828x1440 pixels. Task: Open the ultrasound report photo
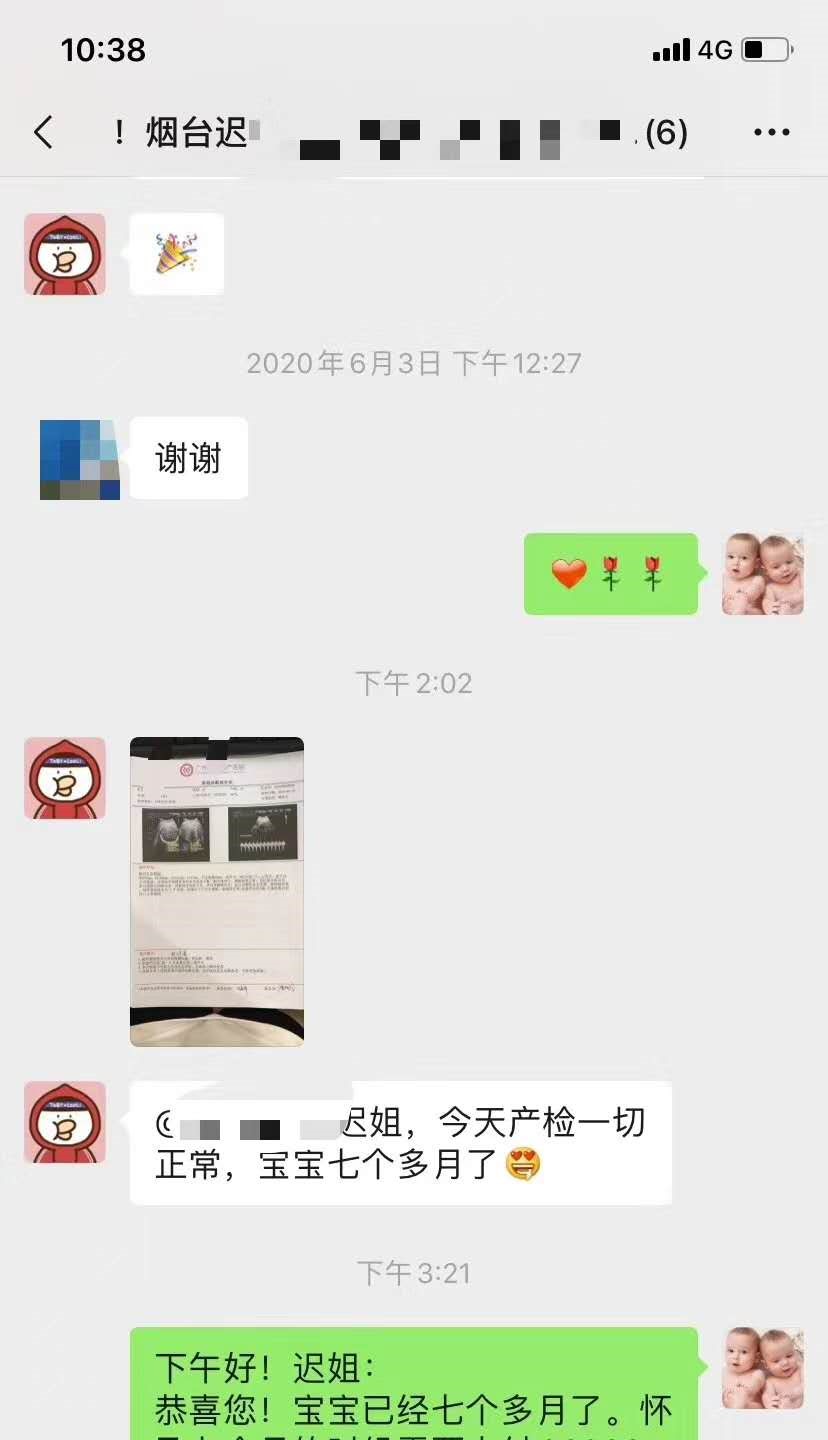tap(217, 891)
